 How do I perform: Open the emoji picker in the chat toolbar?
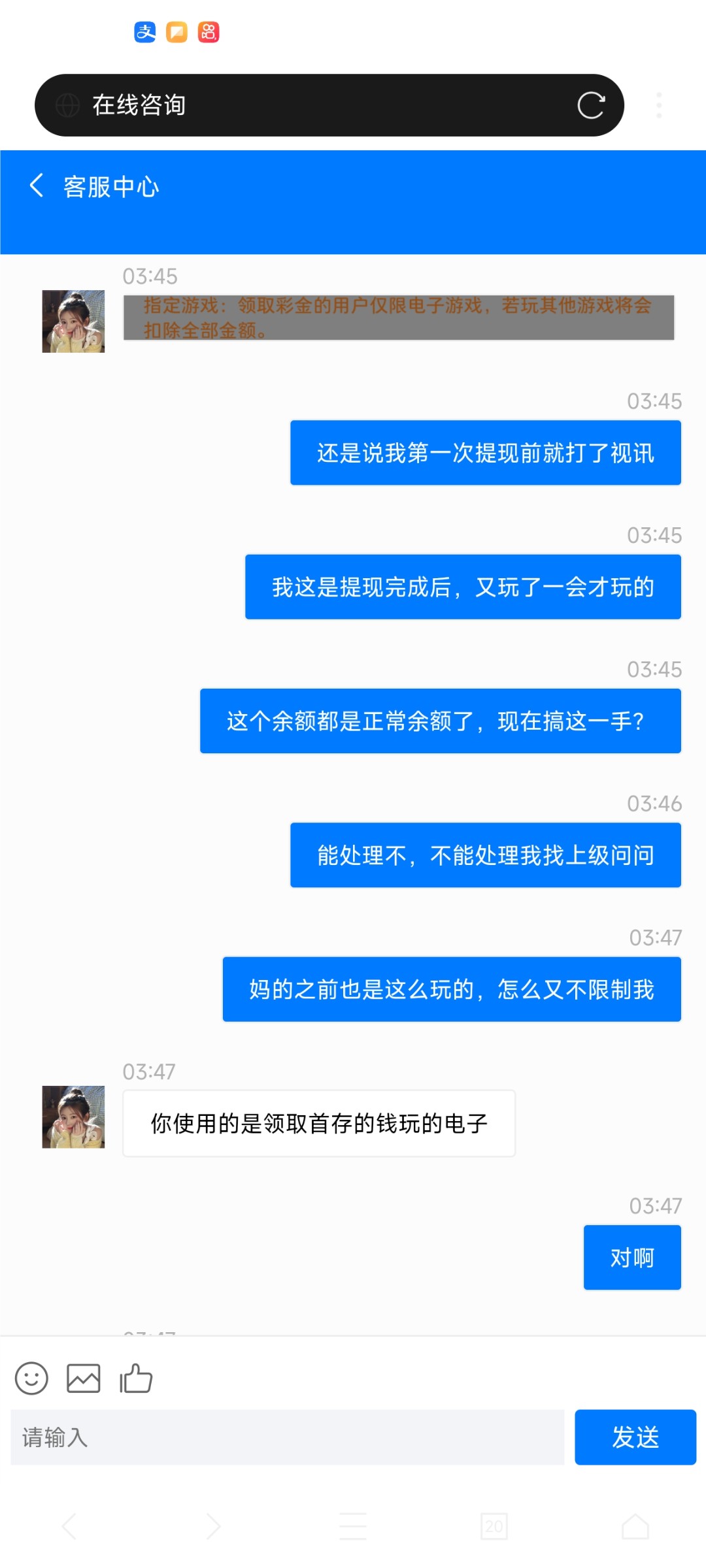[x=31, y=1380]
